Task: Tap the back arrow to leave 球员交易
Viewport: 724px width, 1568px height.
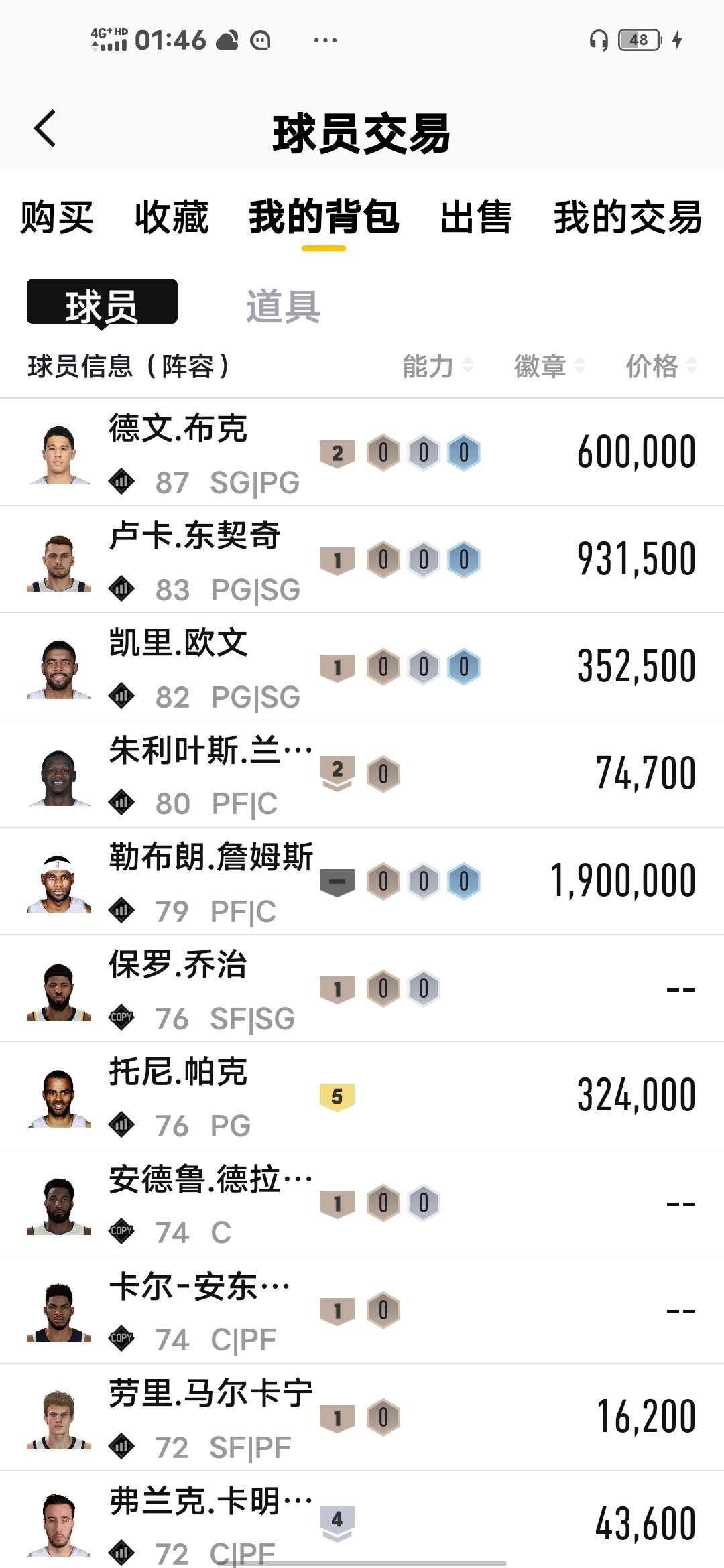Action: (44, 127)
